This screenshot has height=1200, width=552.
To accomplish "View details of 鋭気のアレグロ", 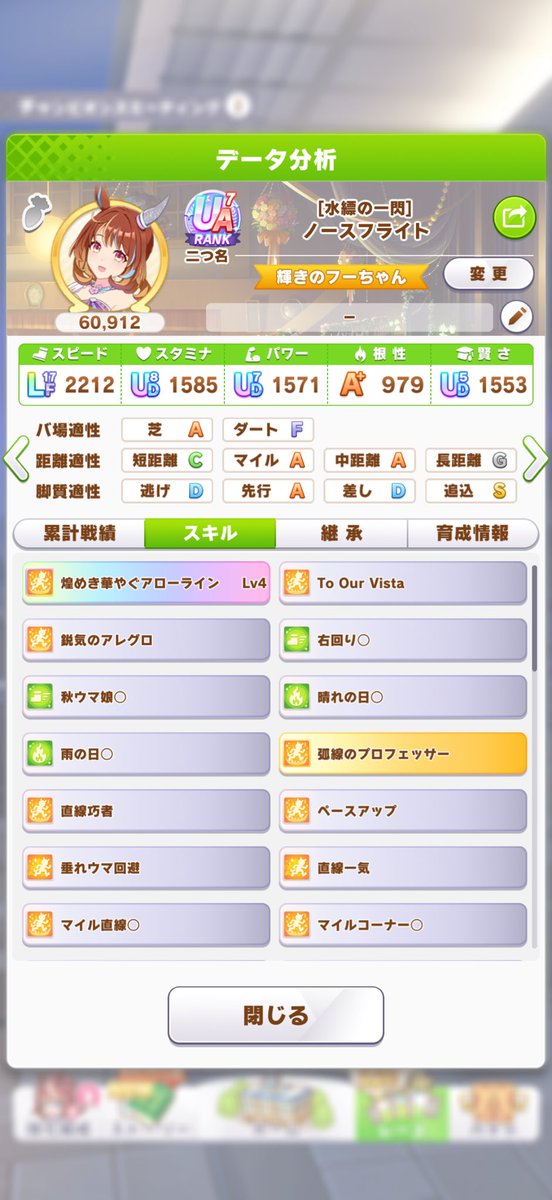I will tap(146, 640).
